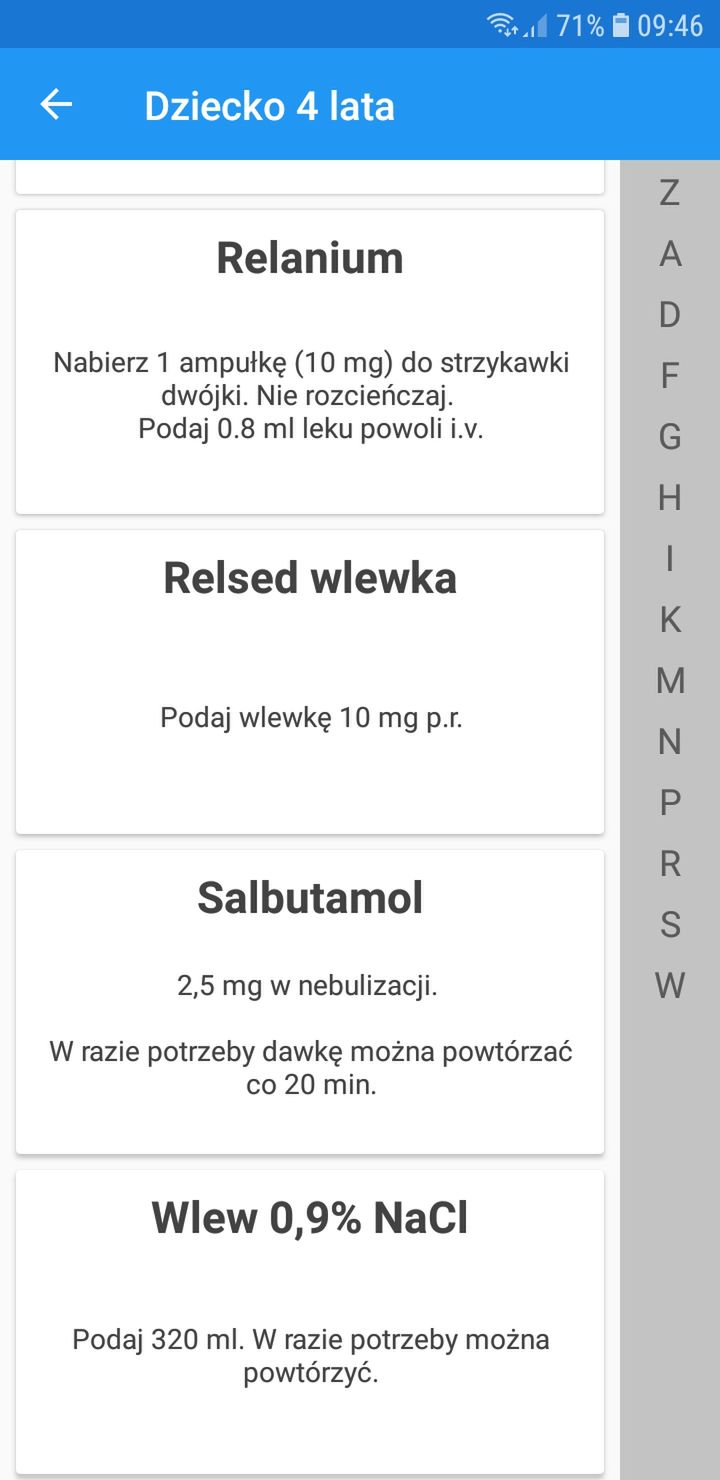The height and width of the screenshot is (1480, 720).
Task: Tap letter S in the side index
Action: click(x=670, y=925)
